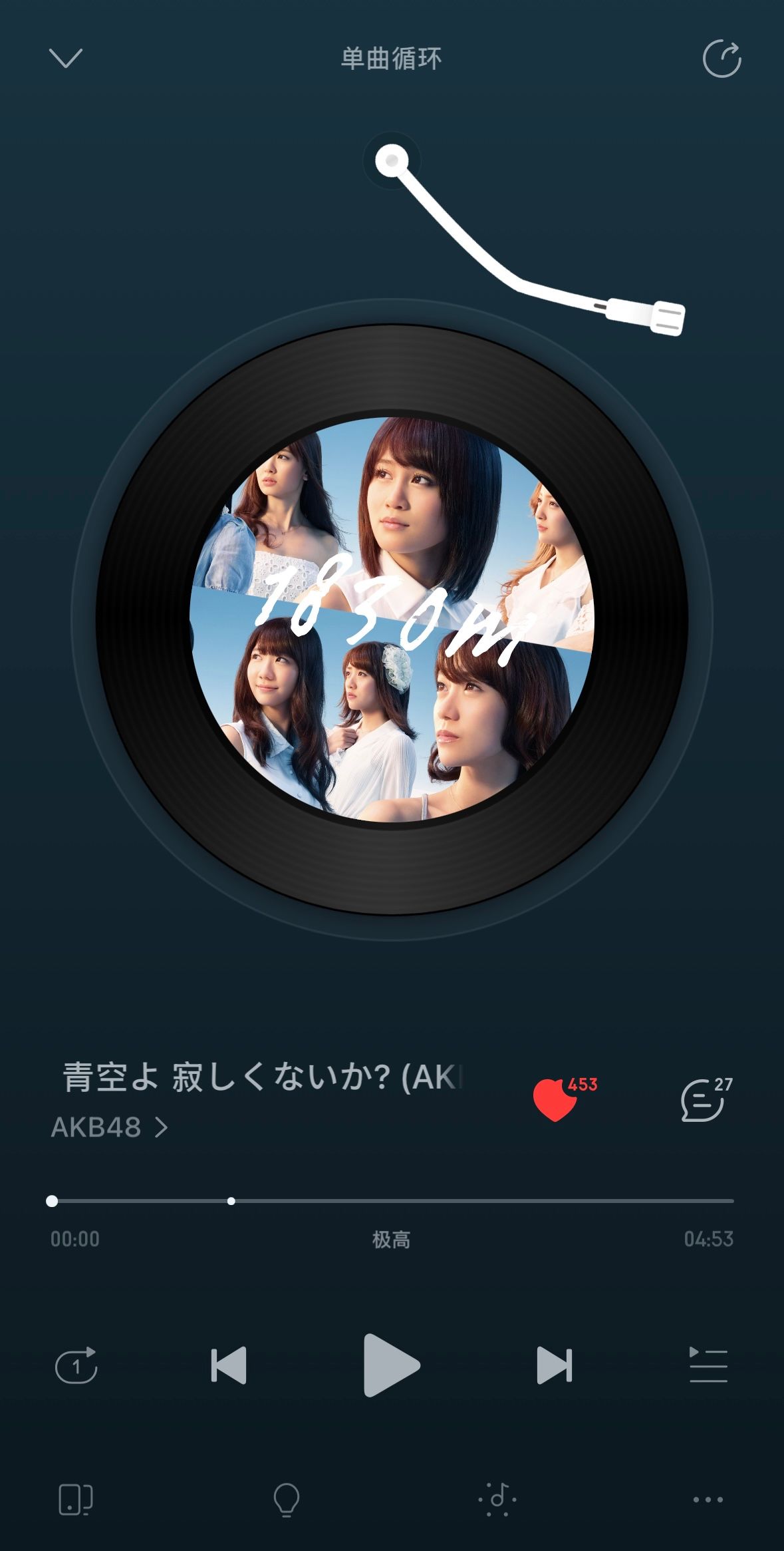
Task: Share this song
Action: point(721,59)
